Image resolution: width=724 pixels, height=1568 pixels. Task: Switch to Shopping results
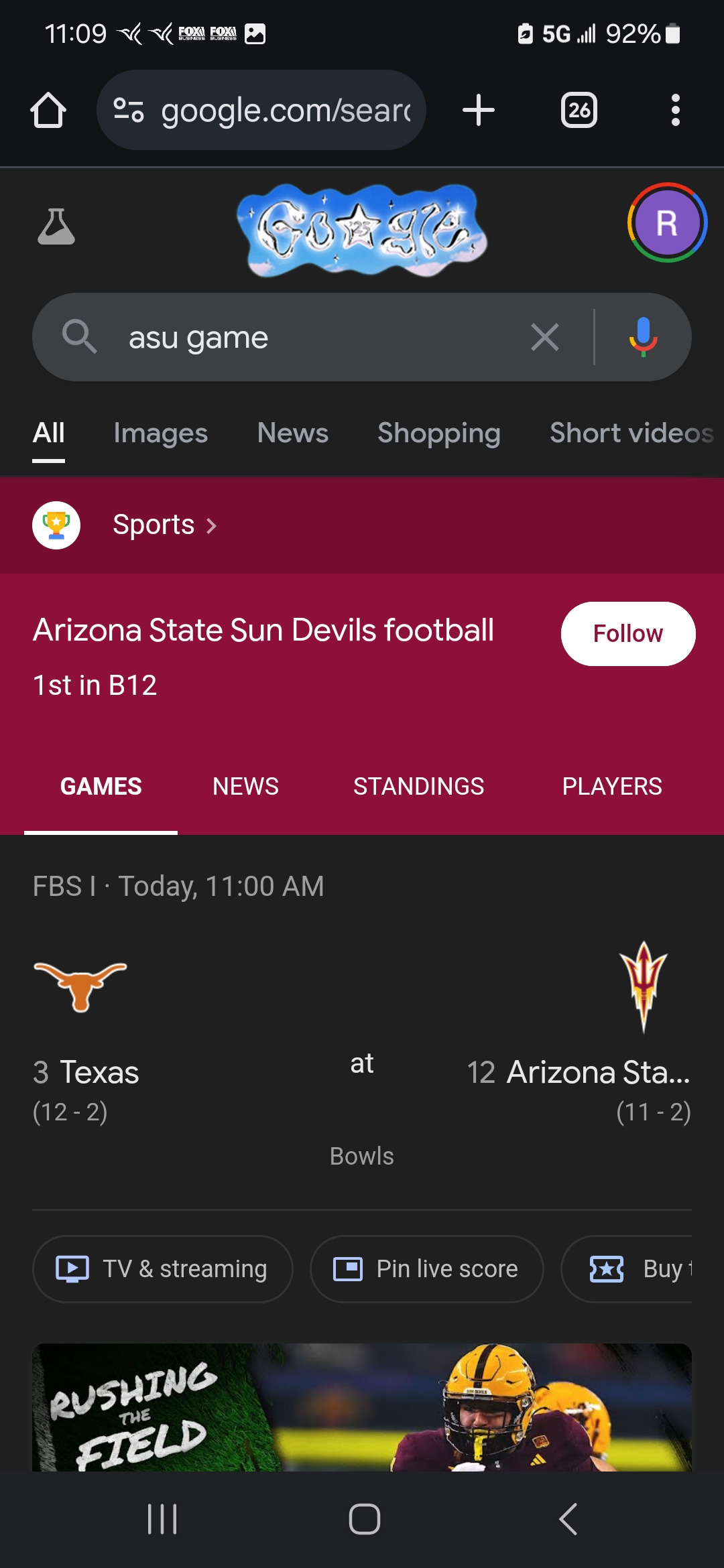438,433
